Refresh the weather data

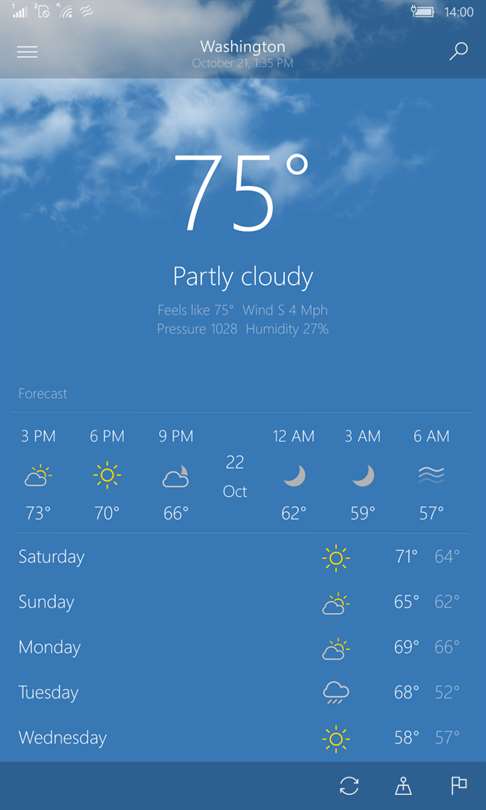(349, 786)
